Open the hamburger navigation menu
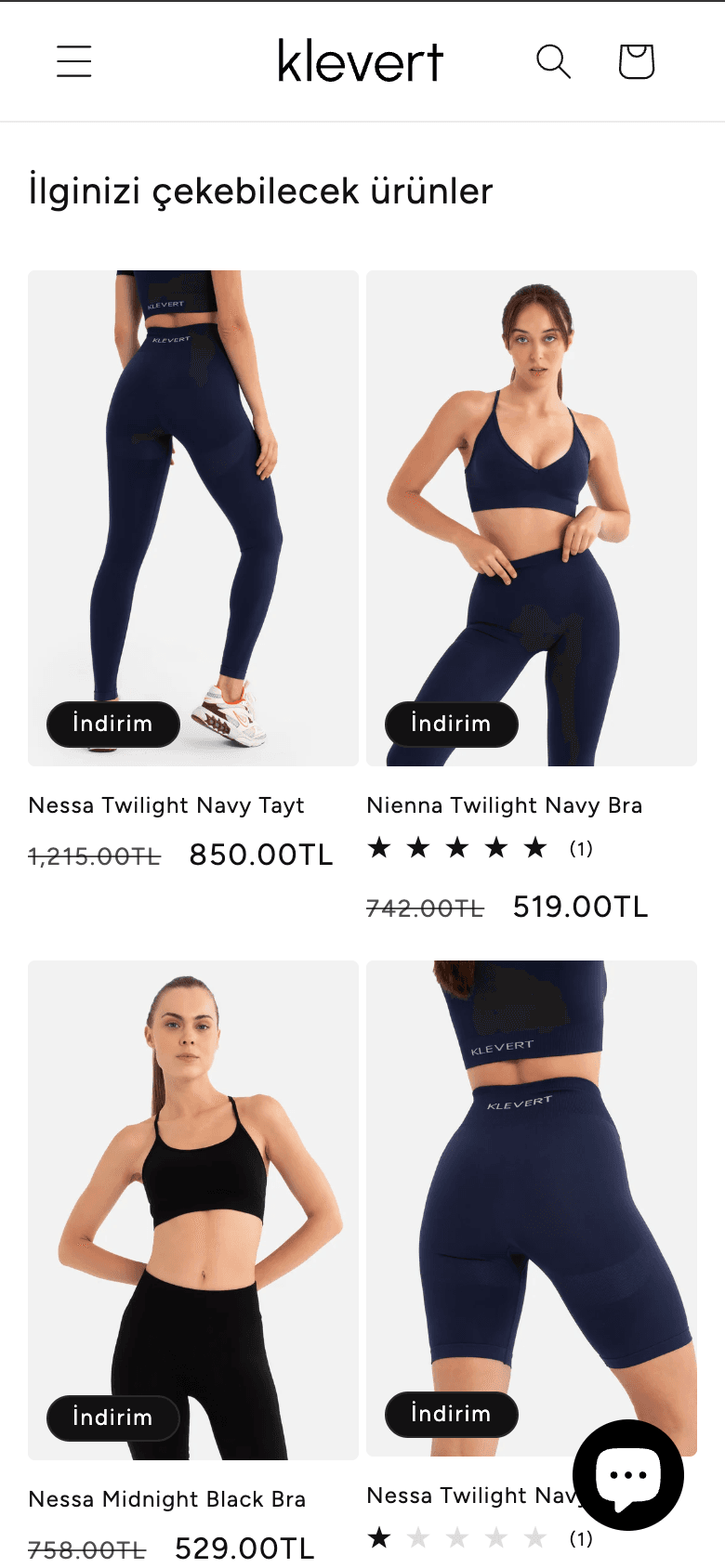Image resolution: width=725 pixels, height=1568 pixels. pos(74,61)
